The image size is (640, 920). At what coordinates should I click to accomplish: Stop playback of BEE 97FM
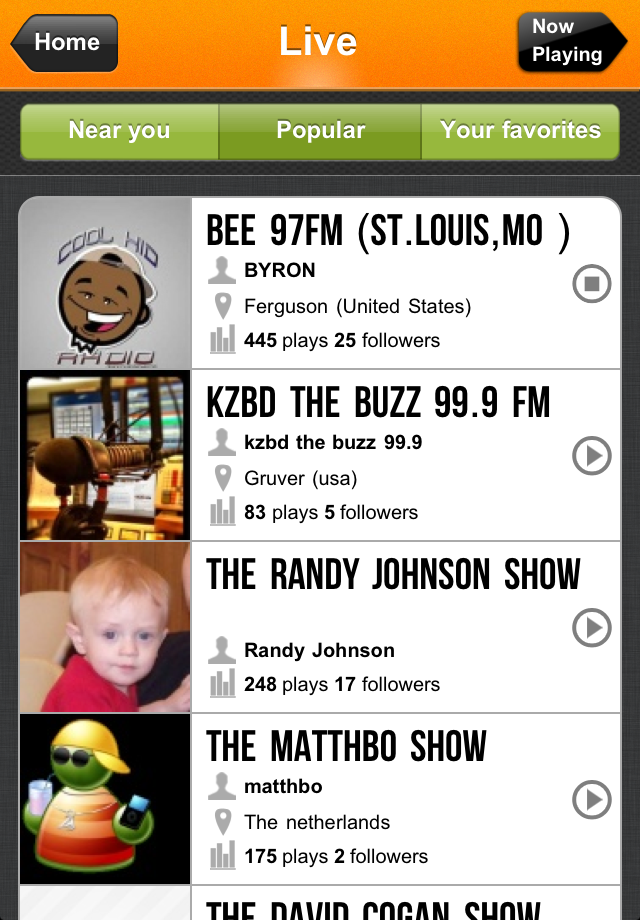591,284
